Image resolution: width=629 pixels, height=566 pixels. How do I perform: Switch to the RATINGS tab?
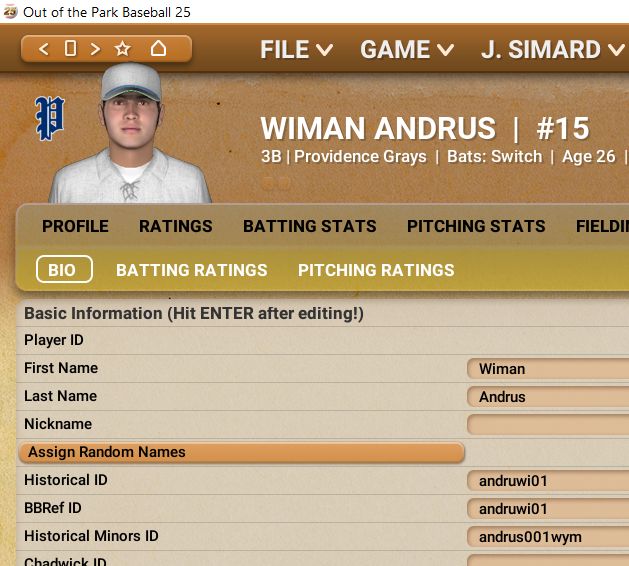(175, 227)
